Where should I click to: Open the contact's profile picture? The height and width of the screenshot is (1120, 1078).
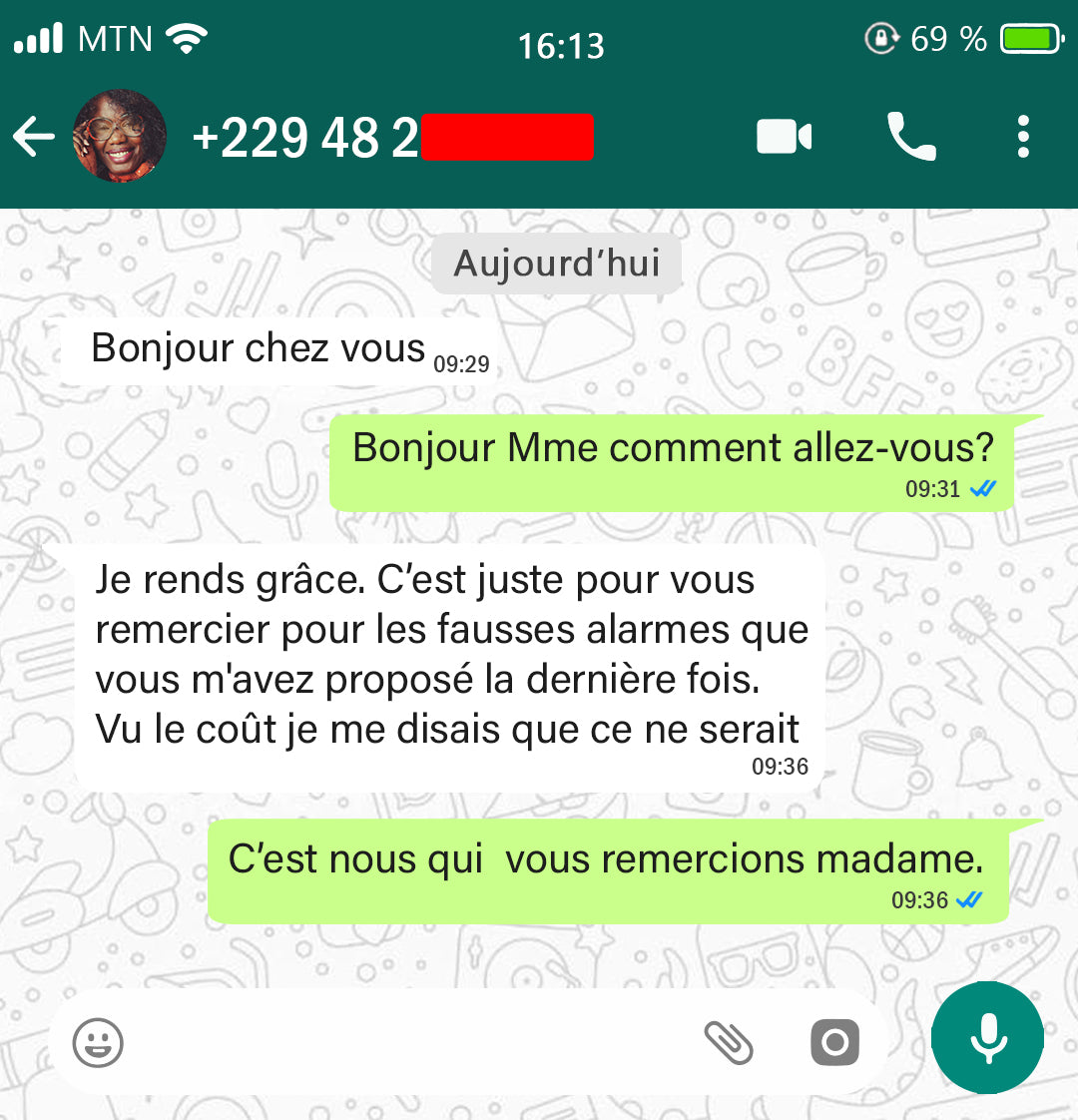click(x=119, y=137)
